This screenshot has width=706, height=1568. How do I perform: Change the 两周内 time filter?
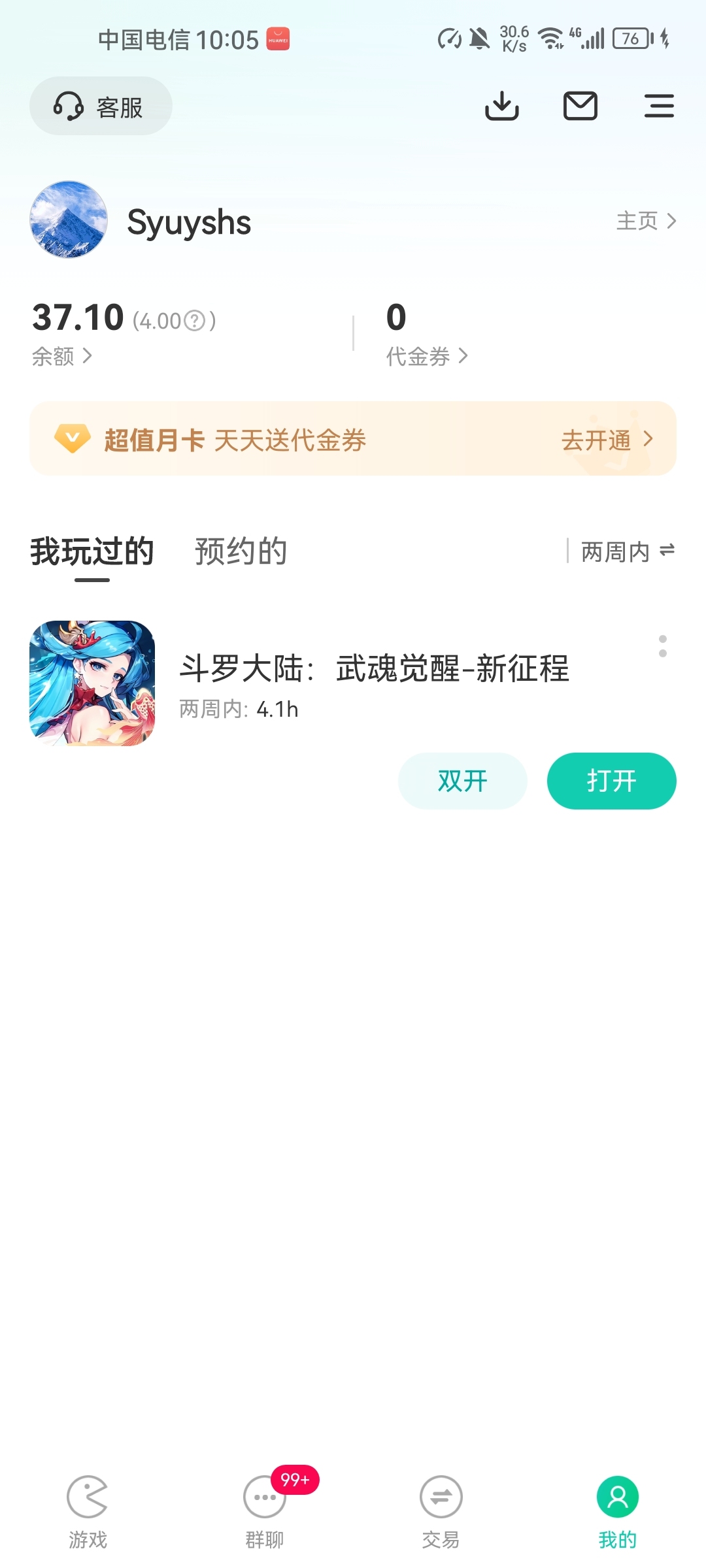(628, 551)
